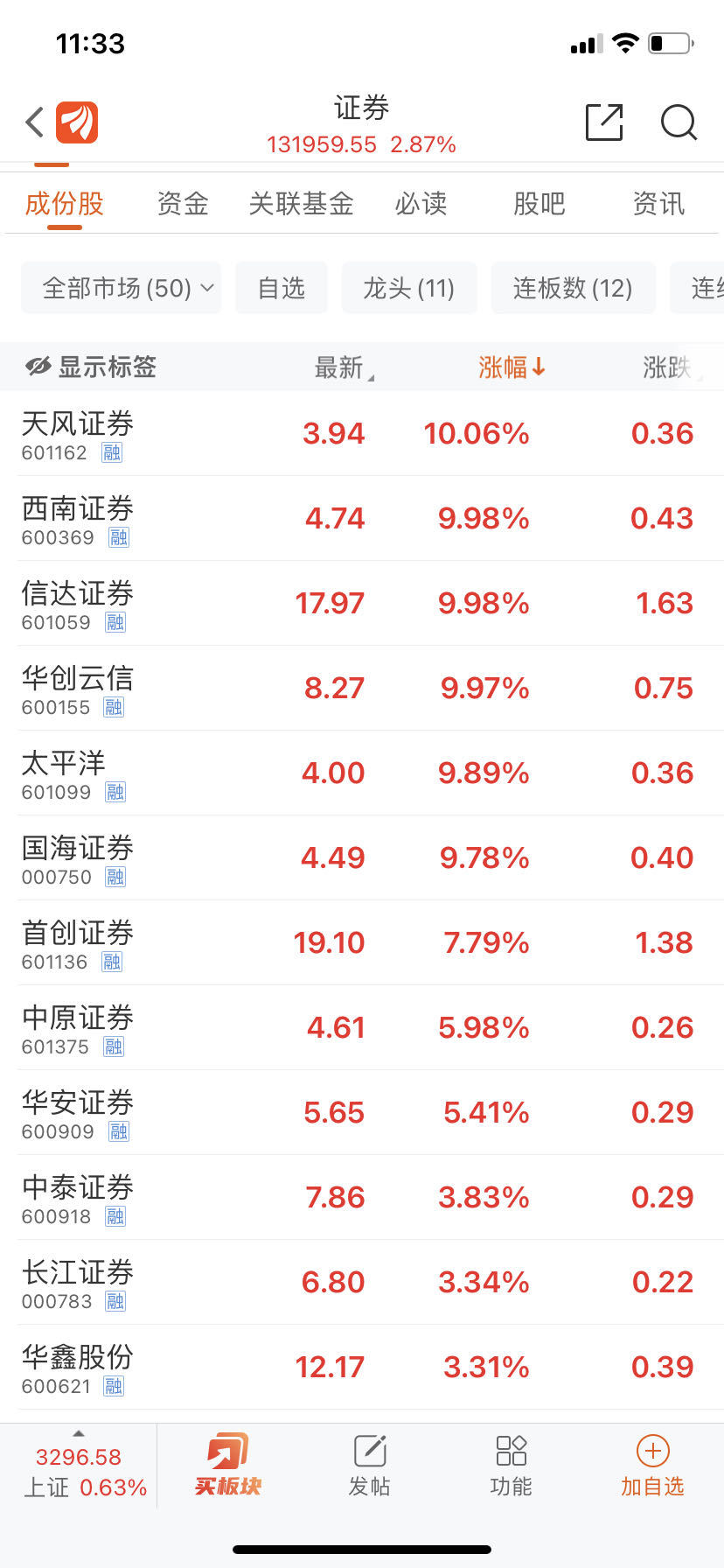Open 信达证券 stock row
The width and height of the screenshot is (724, 1568).
tap(362, 604)
